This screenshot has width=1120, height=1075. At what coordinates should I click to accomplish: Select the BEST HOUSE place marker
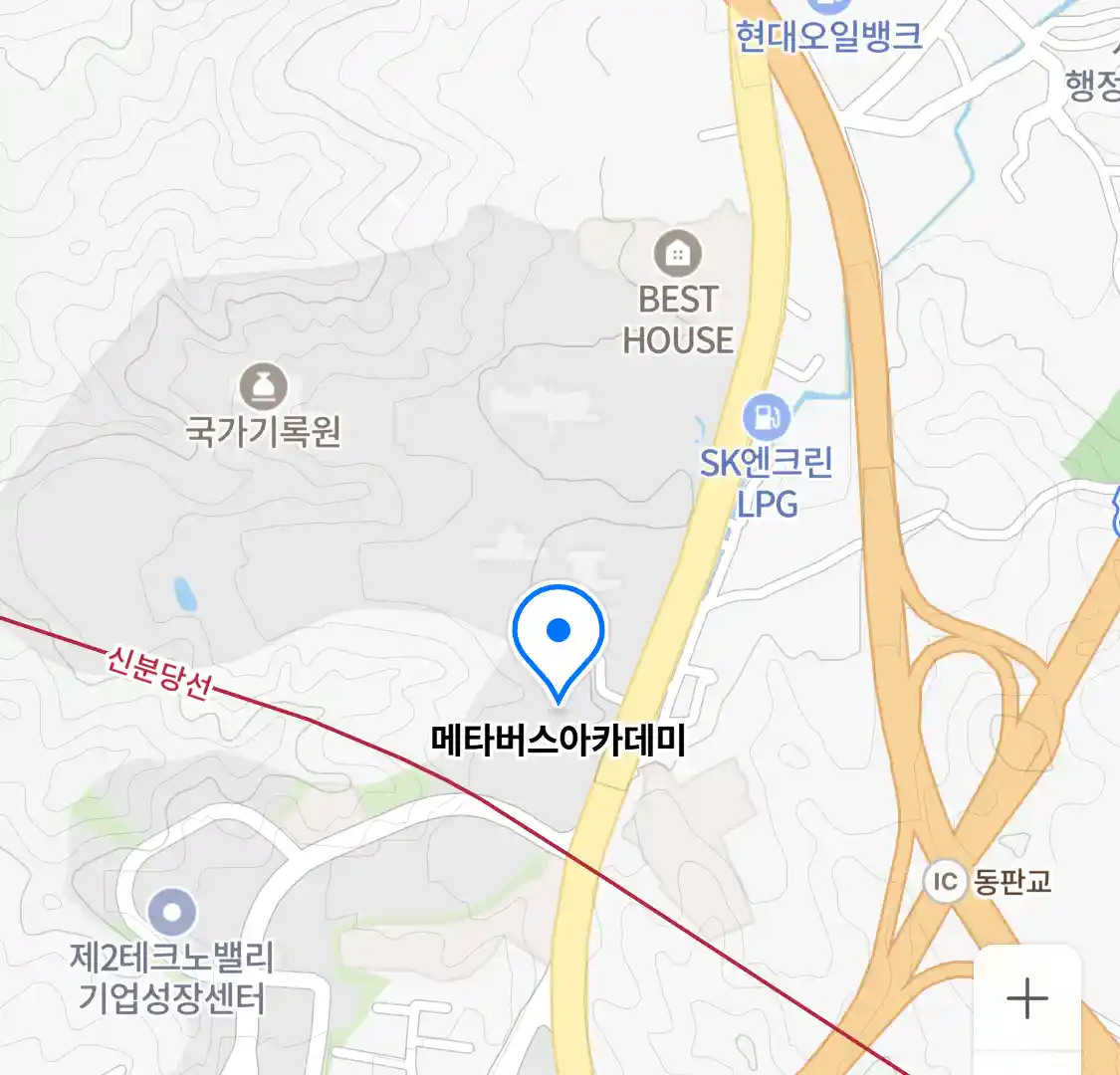pos(678,254)
